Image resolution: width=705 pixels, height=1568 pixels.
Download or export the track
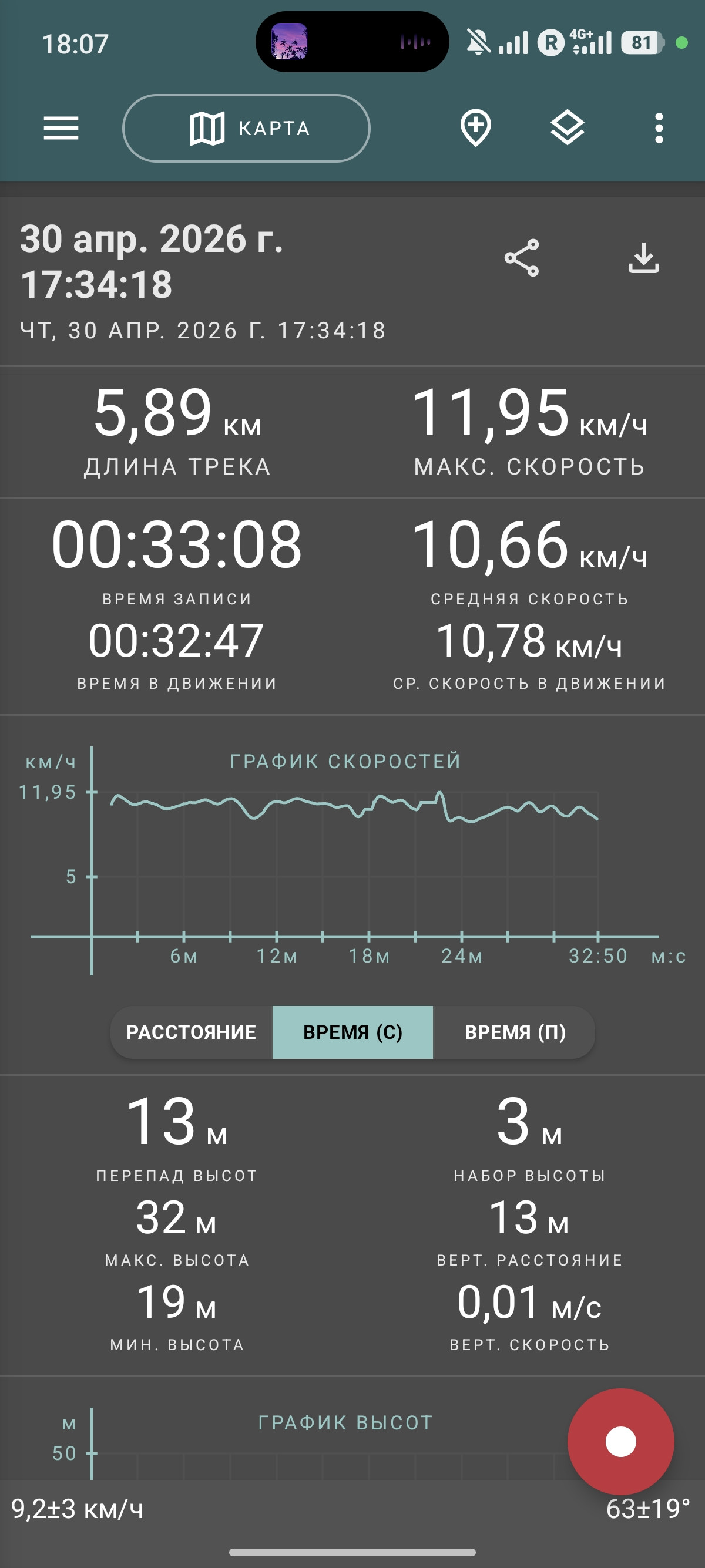pyautogui.click(x=643, y=258)
